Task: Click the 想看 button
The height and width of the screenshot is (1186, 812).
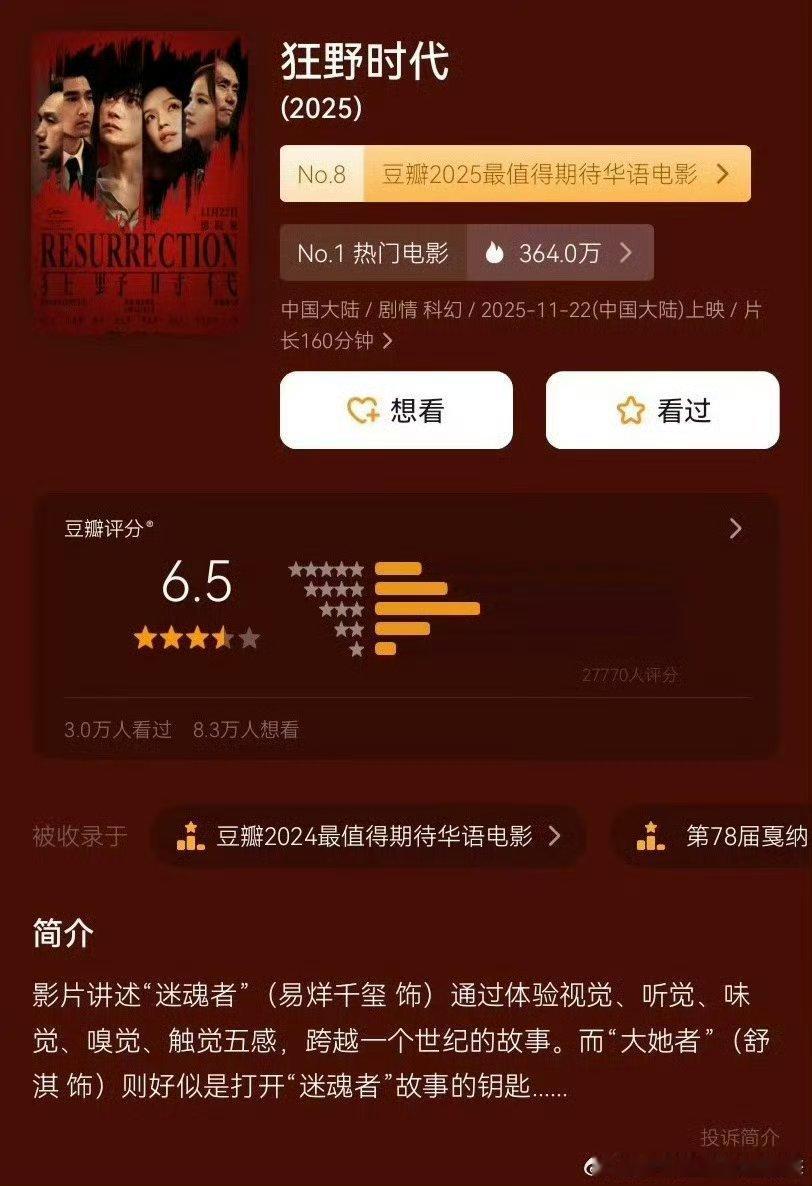Action: pos(394,410)
